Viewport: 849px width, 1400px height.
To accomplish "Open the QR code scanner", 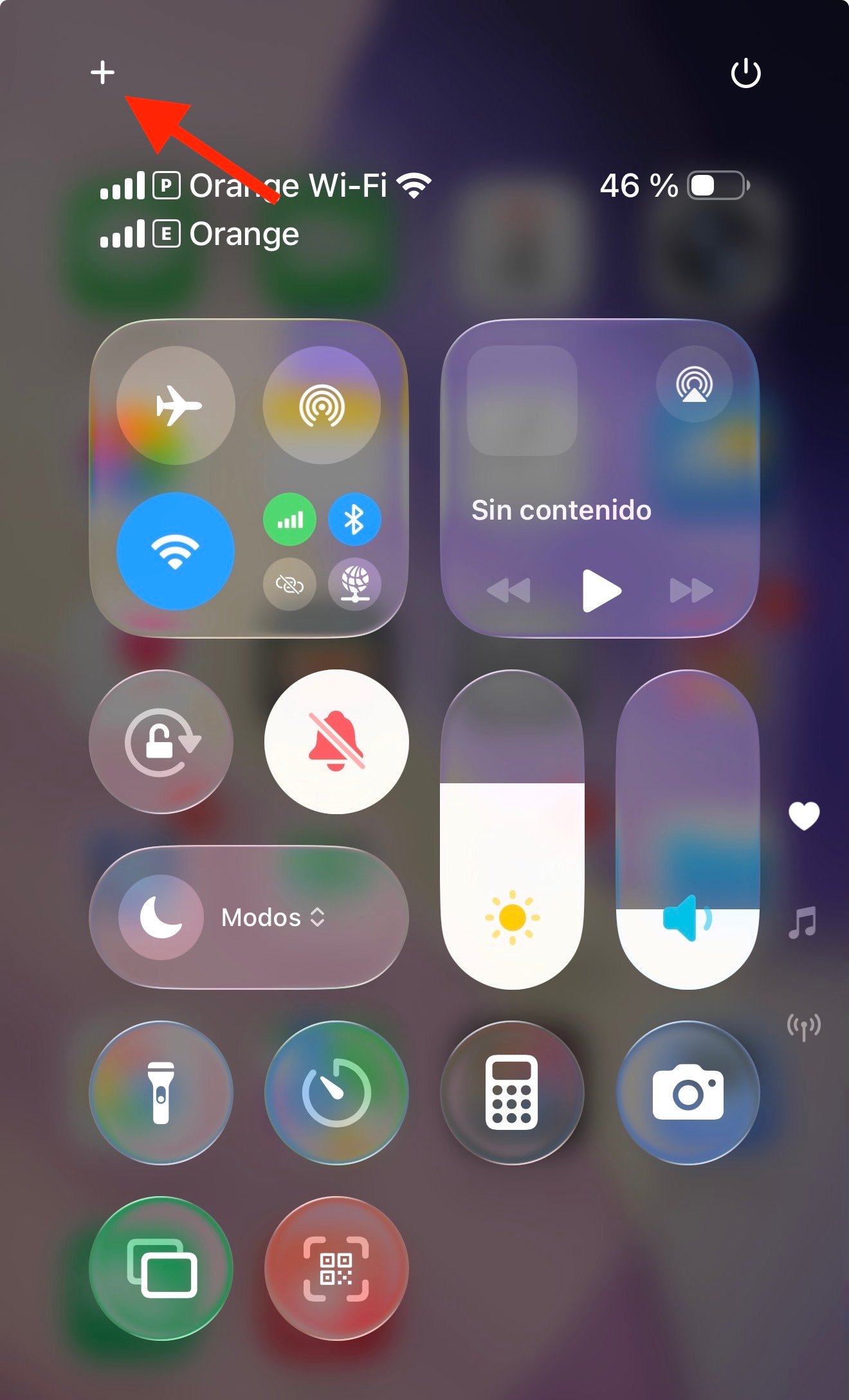I will 336,1268.
